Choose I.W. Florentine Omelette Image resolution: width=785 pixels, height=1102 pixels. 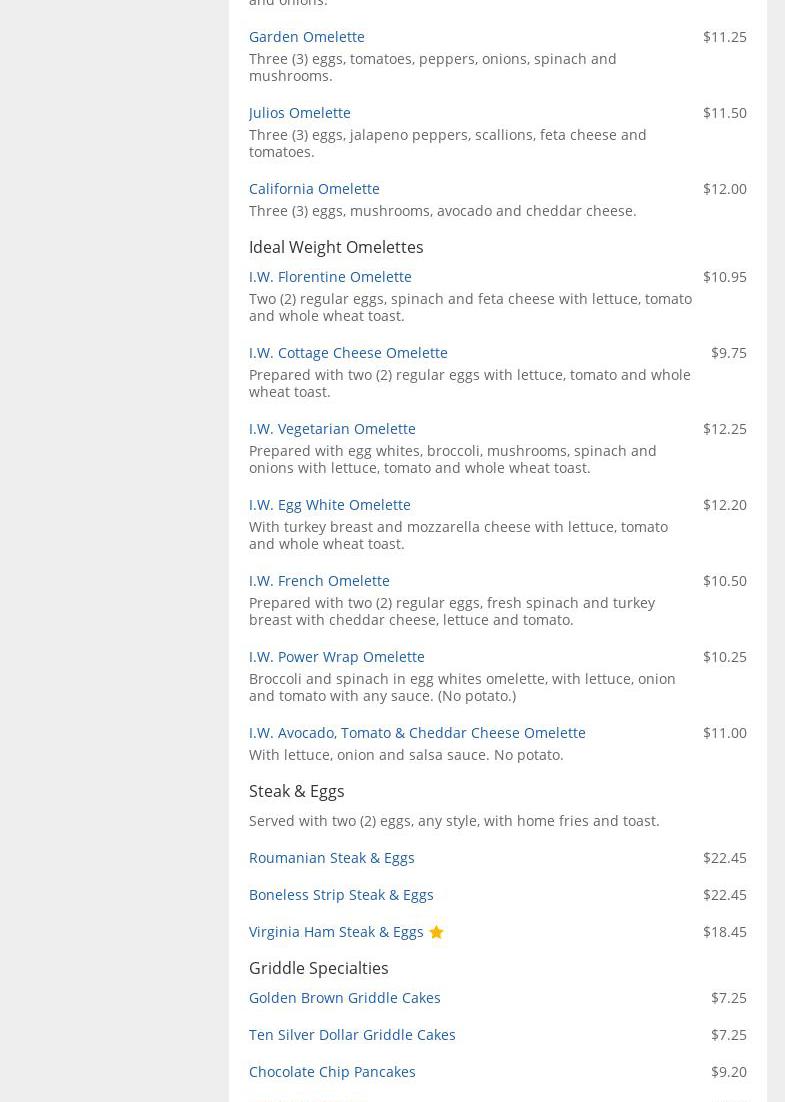pos(330,277)
